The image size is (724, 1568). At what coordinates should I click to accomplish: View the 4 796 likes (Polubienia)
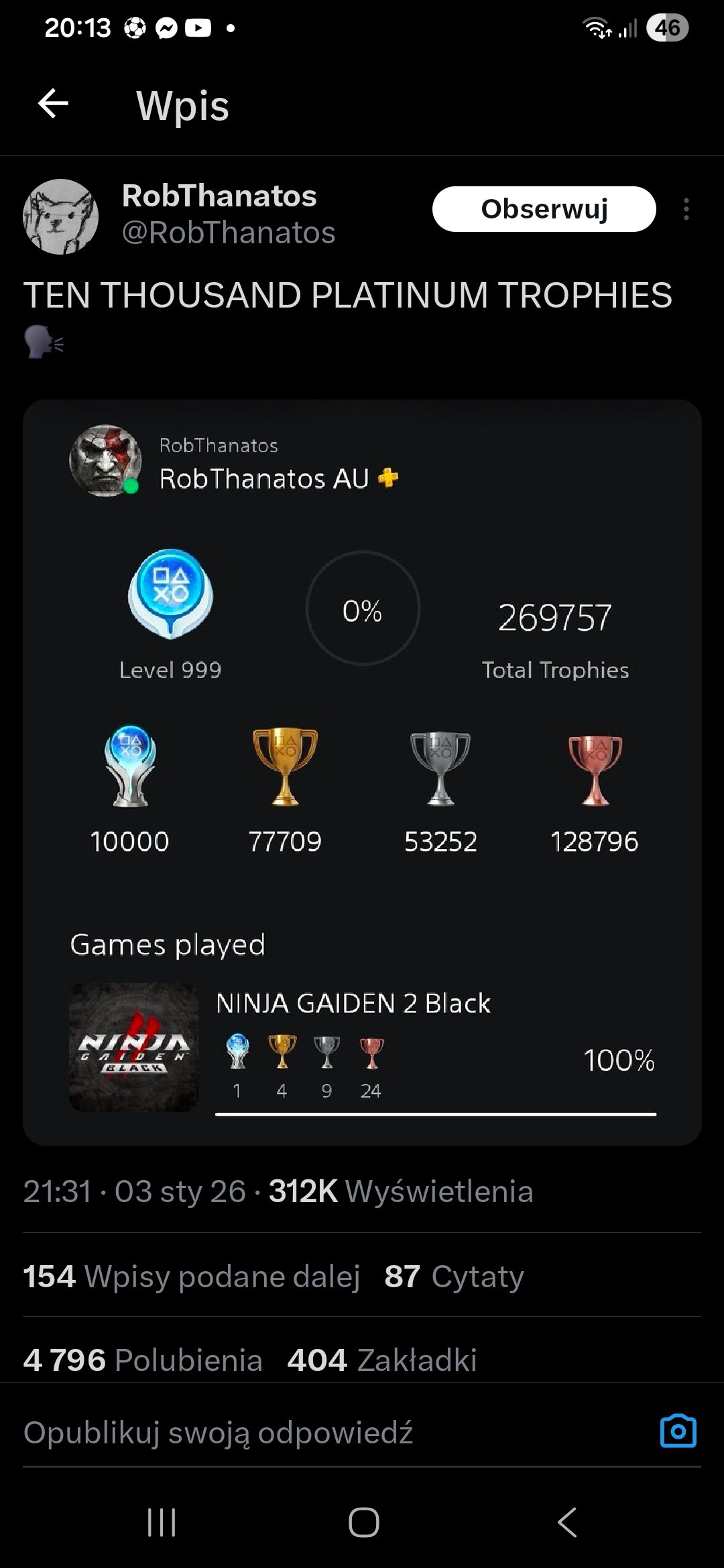click(143, 1360)
